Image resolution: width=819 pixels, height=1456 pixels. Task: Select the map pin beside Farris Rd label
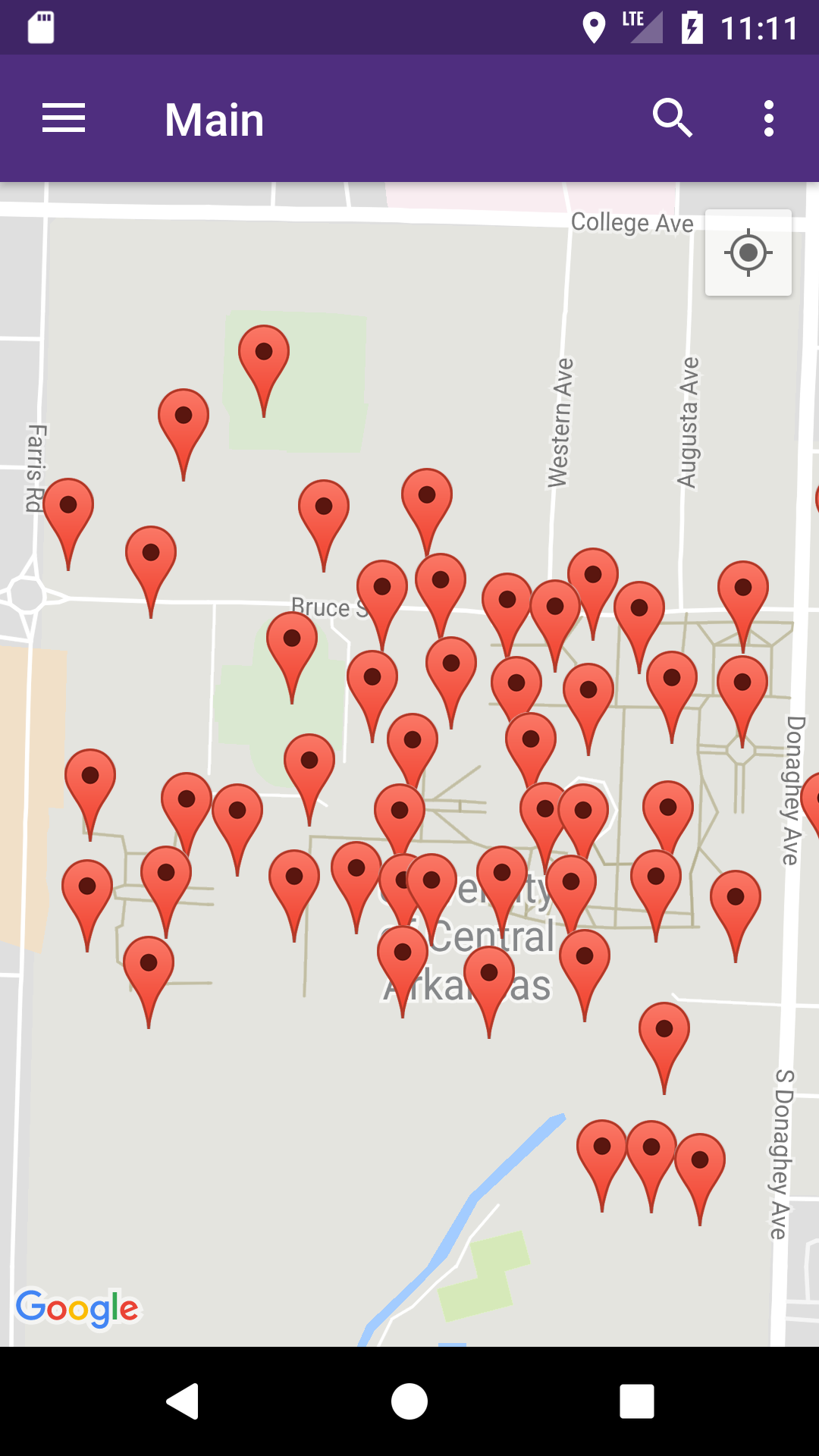(x=68, y=510)
